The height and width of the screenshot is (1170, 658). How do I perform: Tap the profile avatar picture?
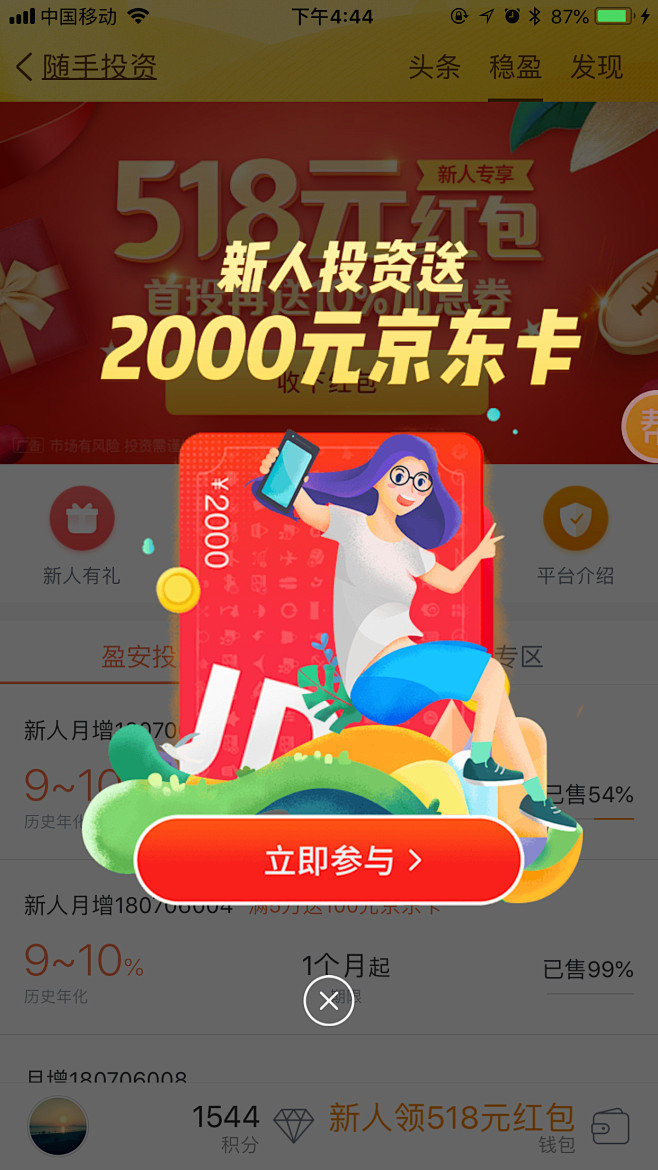(58, 1126)
